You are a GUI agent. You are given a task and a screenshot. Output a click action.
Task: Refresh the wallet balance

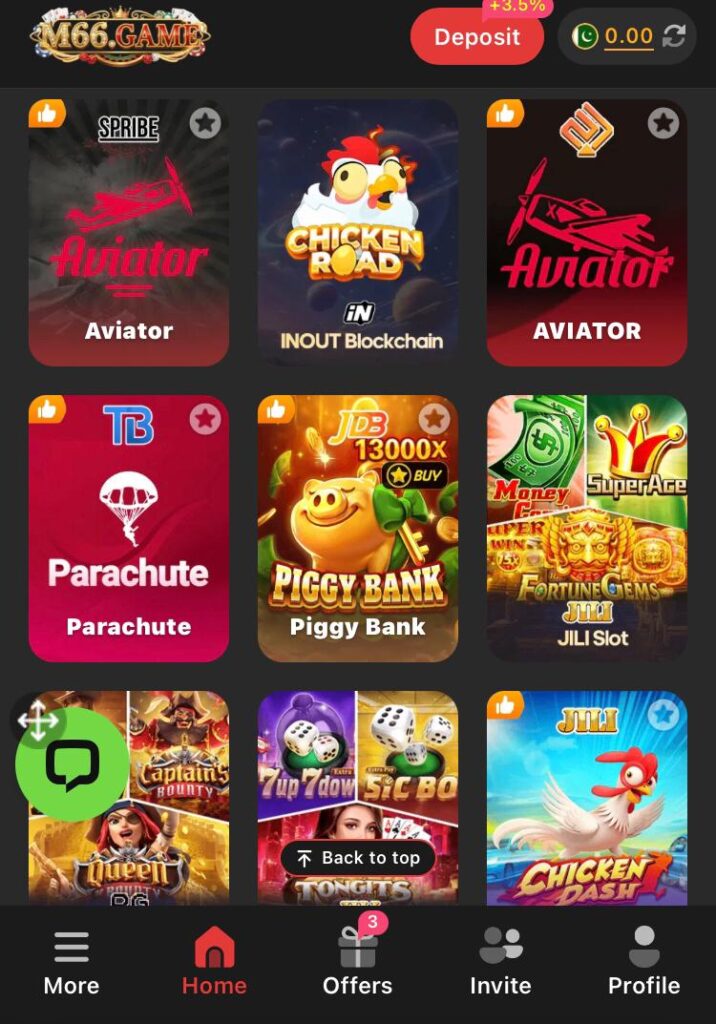point(675,37)
